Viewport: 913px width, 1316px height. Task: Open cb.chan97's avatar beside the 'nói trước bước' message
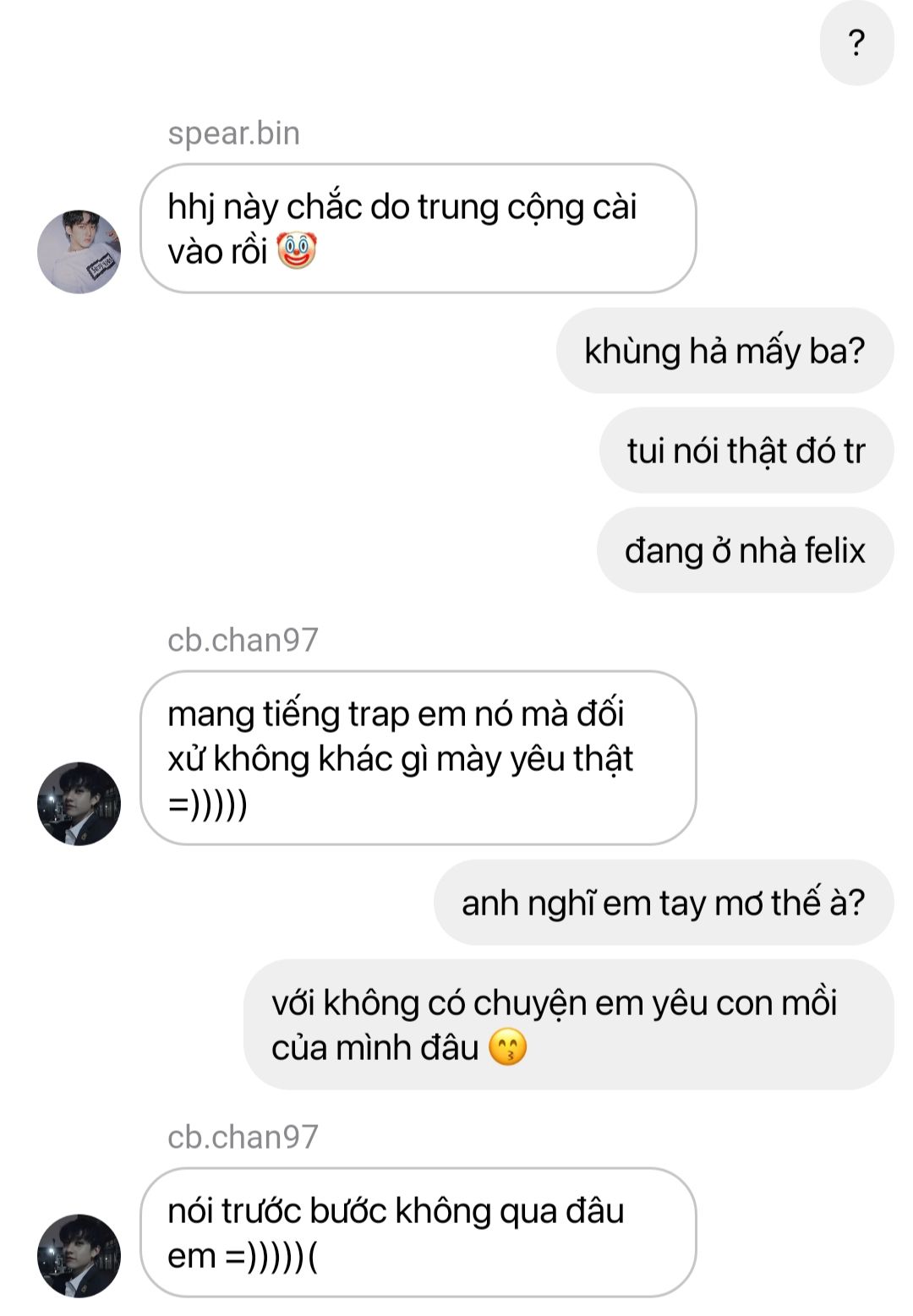tap(79, 1255)
